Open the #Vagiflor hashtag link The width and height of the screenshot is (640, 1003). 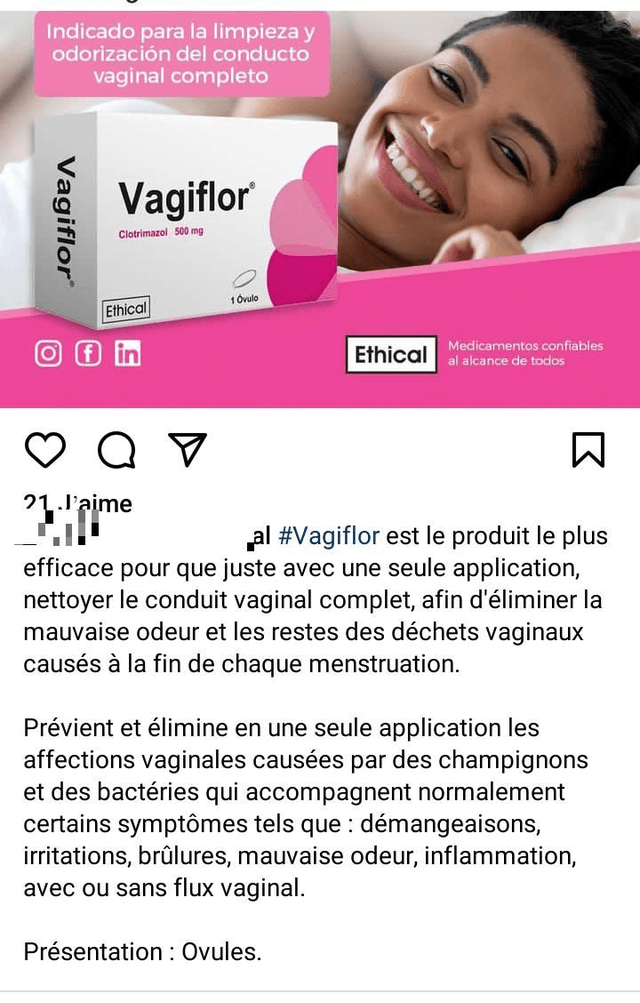(x=329, y=536)
